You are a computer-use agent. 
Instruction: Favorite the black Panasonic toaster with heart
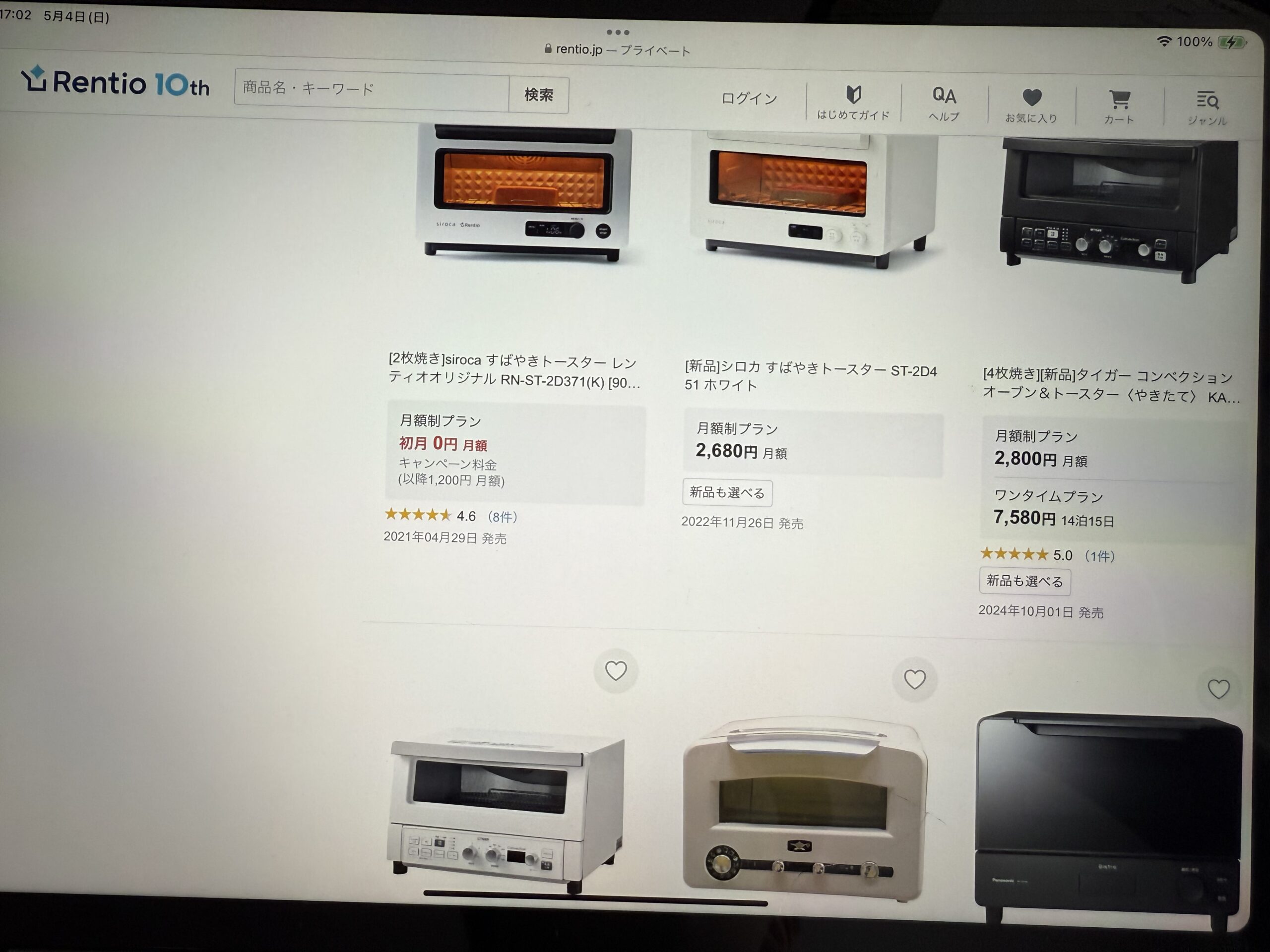coord(1218,689)
